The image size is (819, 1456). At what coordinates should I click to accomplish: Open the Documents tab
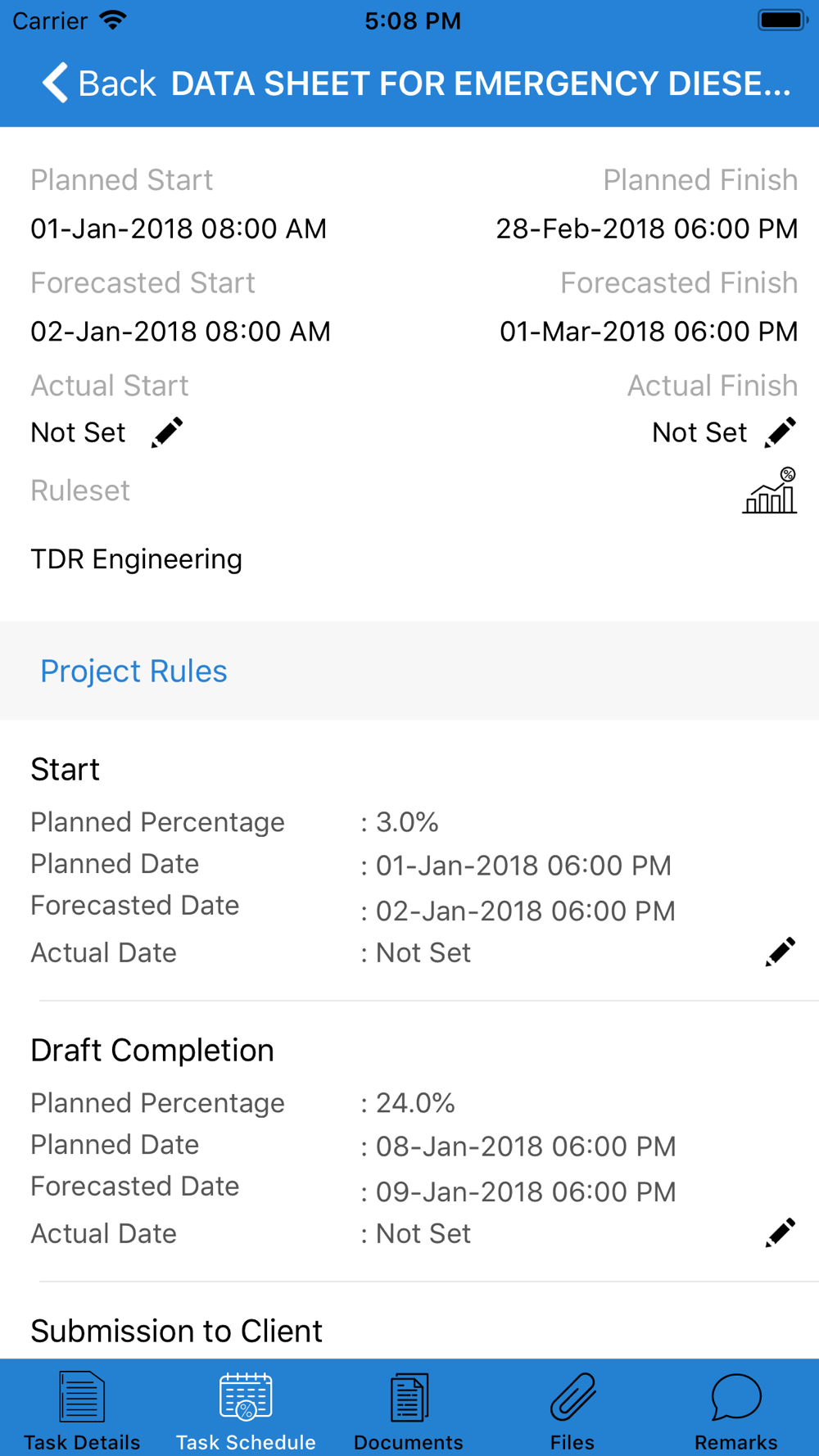[x=409, y=1410]
